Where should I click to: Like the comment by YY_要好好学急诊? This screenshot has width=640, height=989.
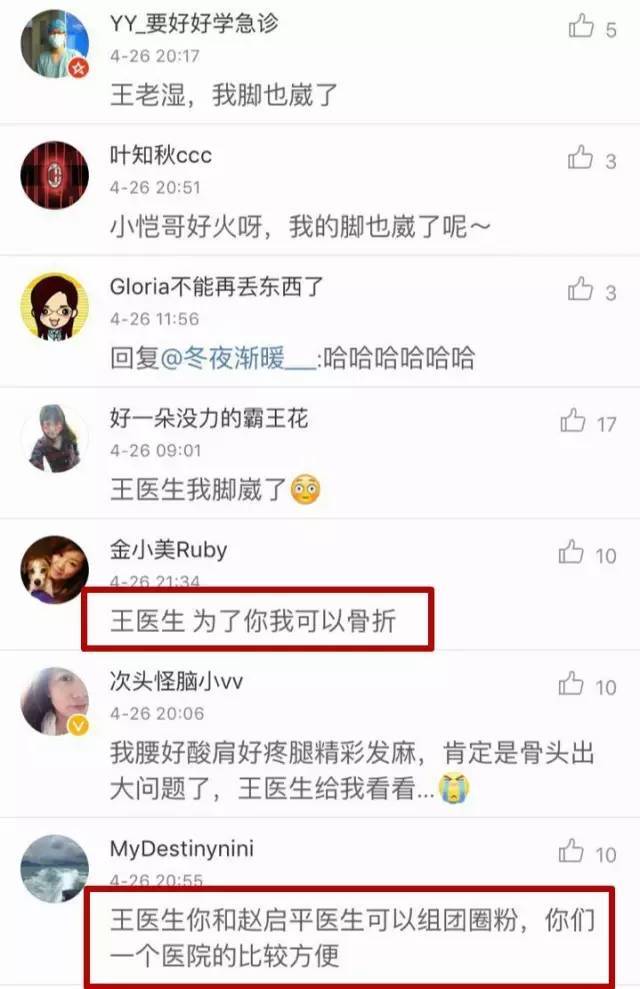click(582, 27)
